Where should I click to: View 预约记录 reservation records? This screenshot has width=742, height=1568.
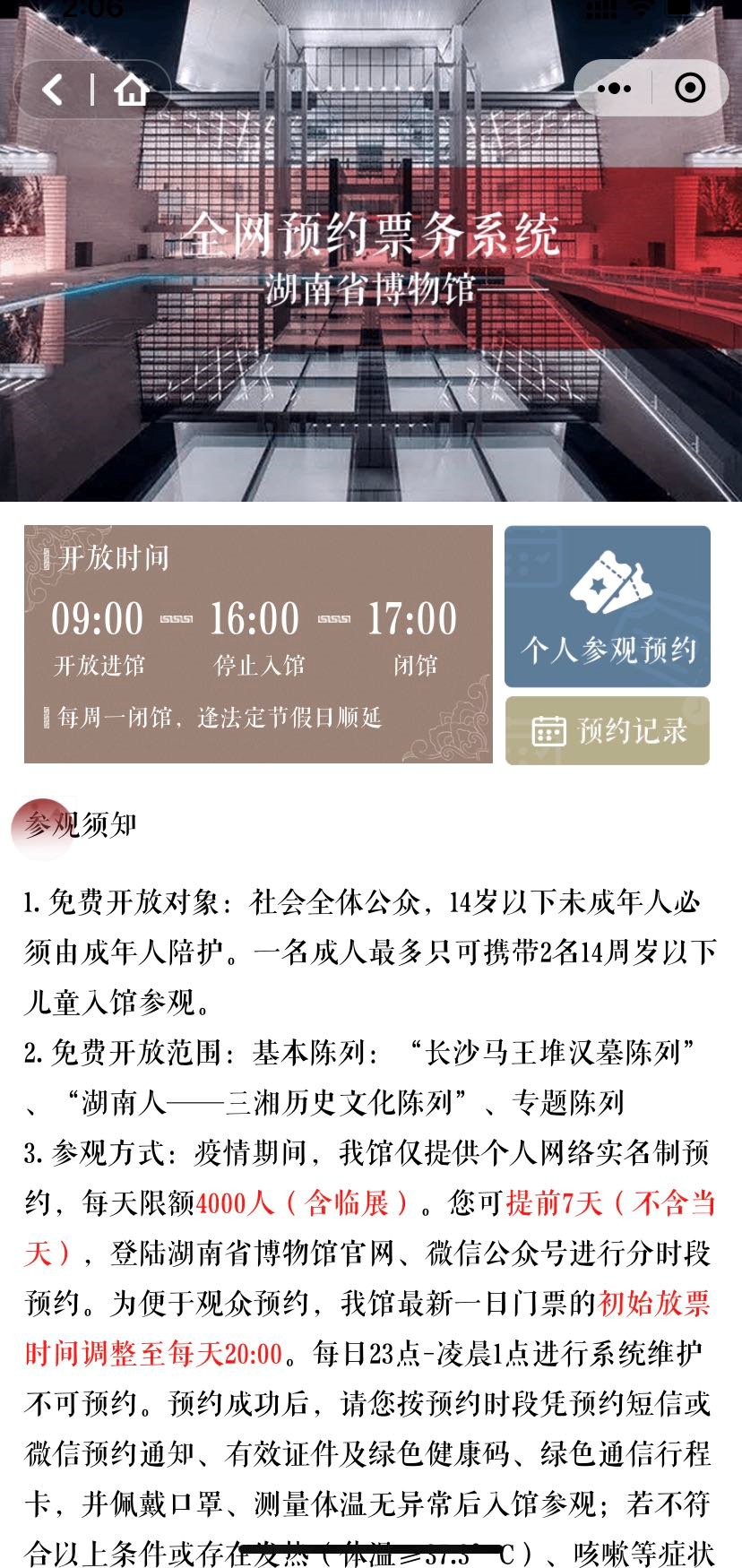[x=608, y=730]
